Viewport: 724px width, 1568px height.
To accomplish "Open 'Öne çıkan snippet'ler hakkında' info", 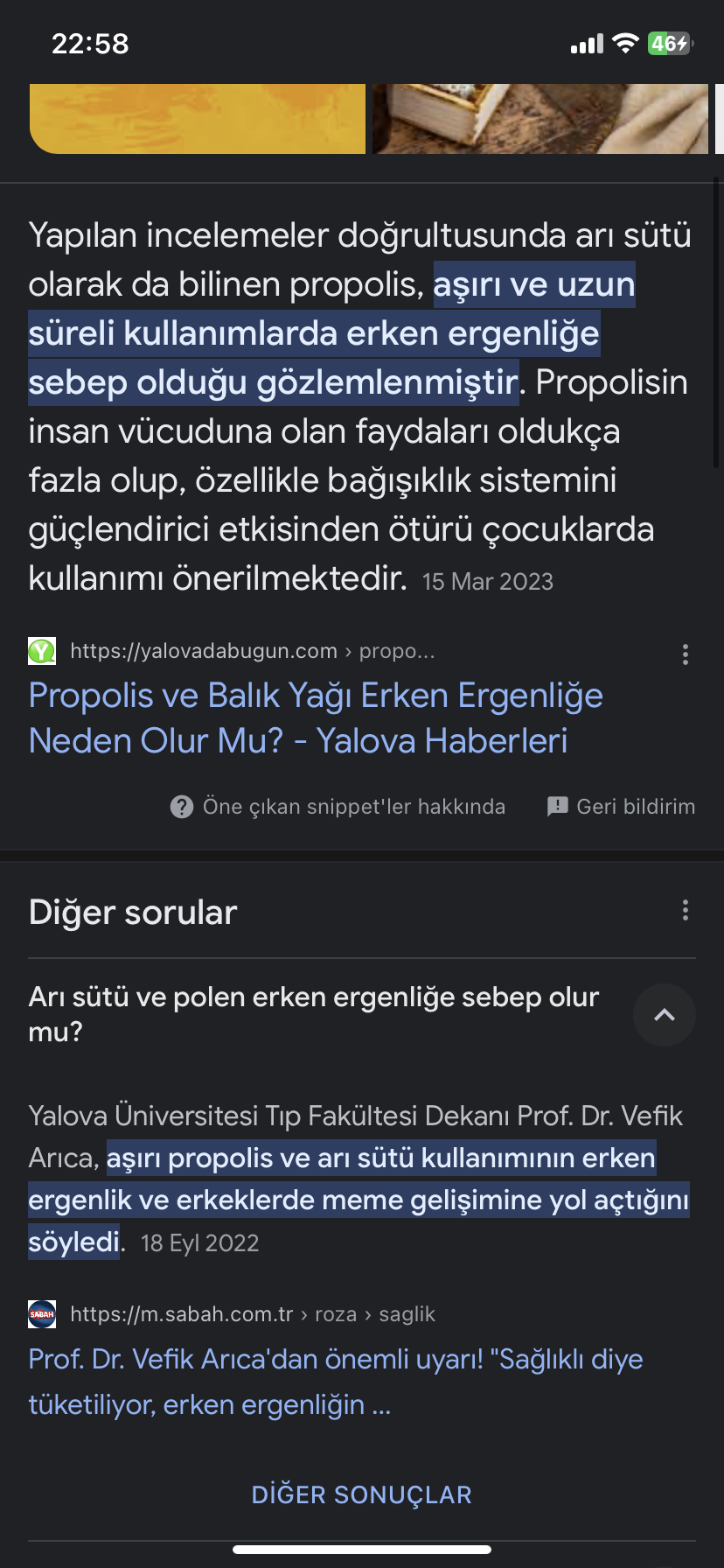I will [x=338, y=806].
